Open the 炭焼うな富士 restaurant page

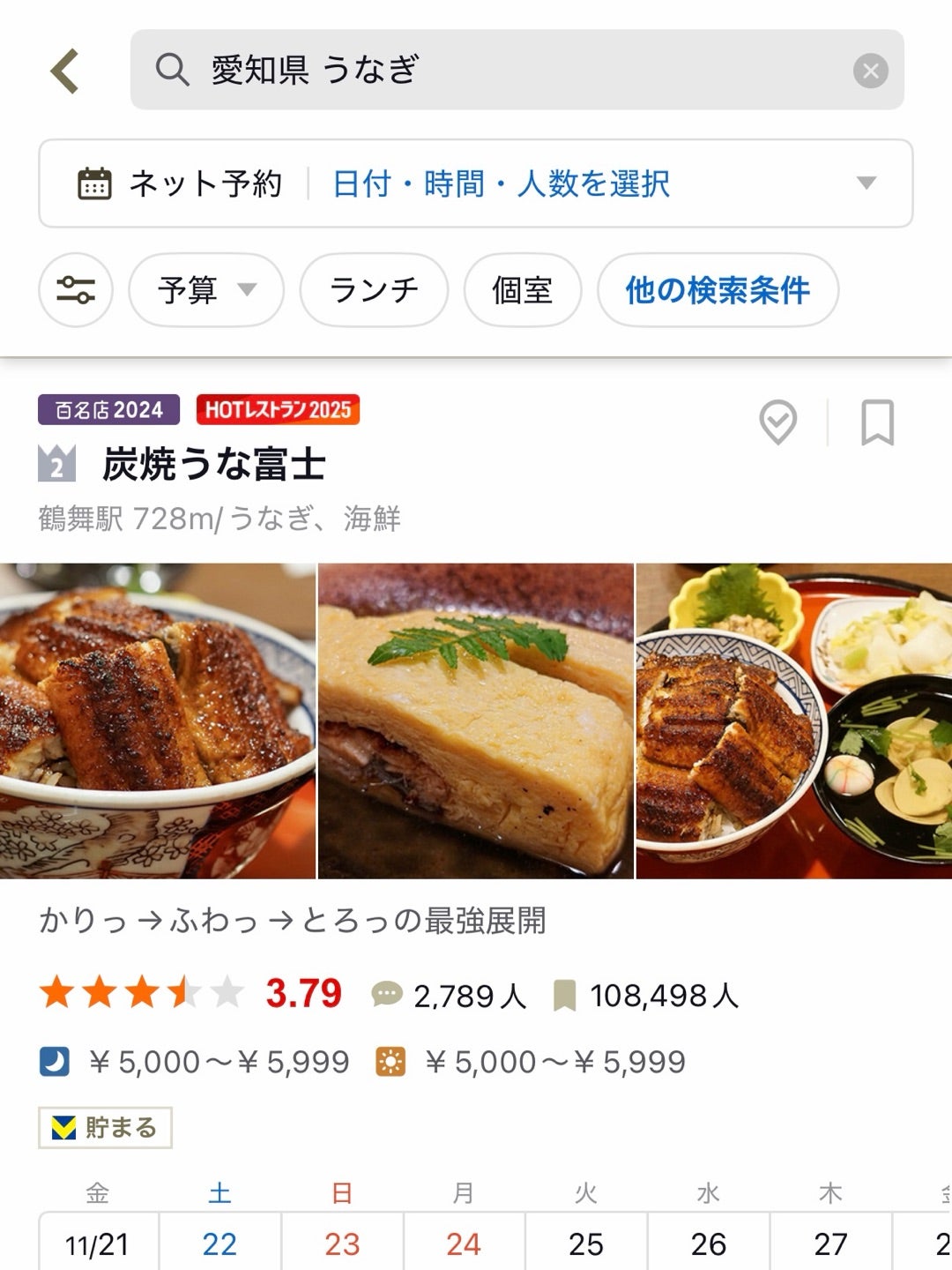coord(214,464)
